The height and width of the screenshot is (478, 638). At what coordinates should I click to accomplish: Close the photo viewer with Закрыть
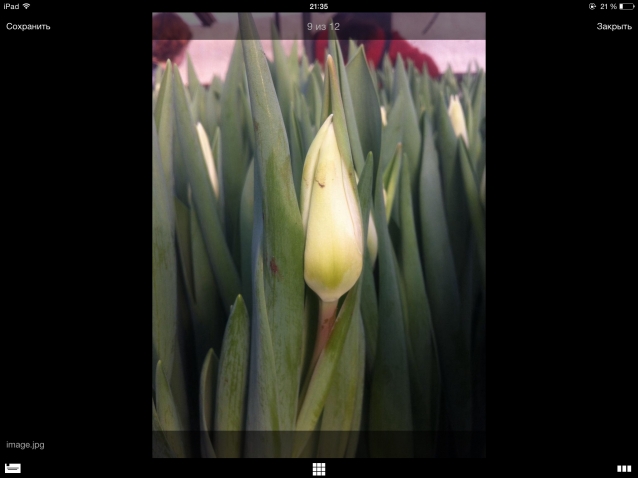pyautogui.click(x=614, y=27)
